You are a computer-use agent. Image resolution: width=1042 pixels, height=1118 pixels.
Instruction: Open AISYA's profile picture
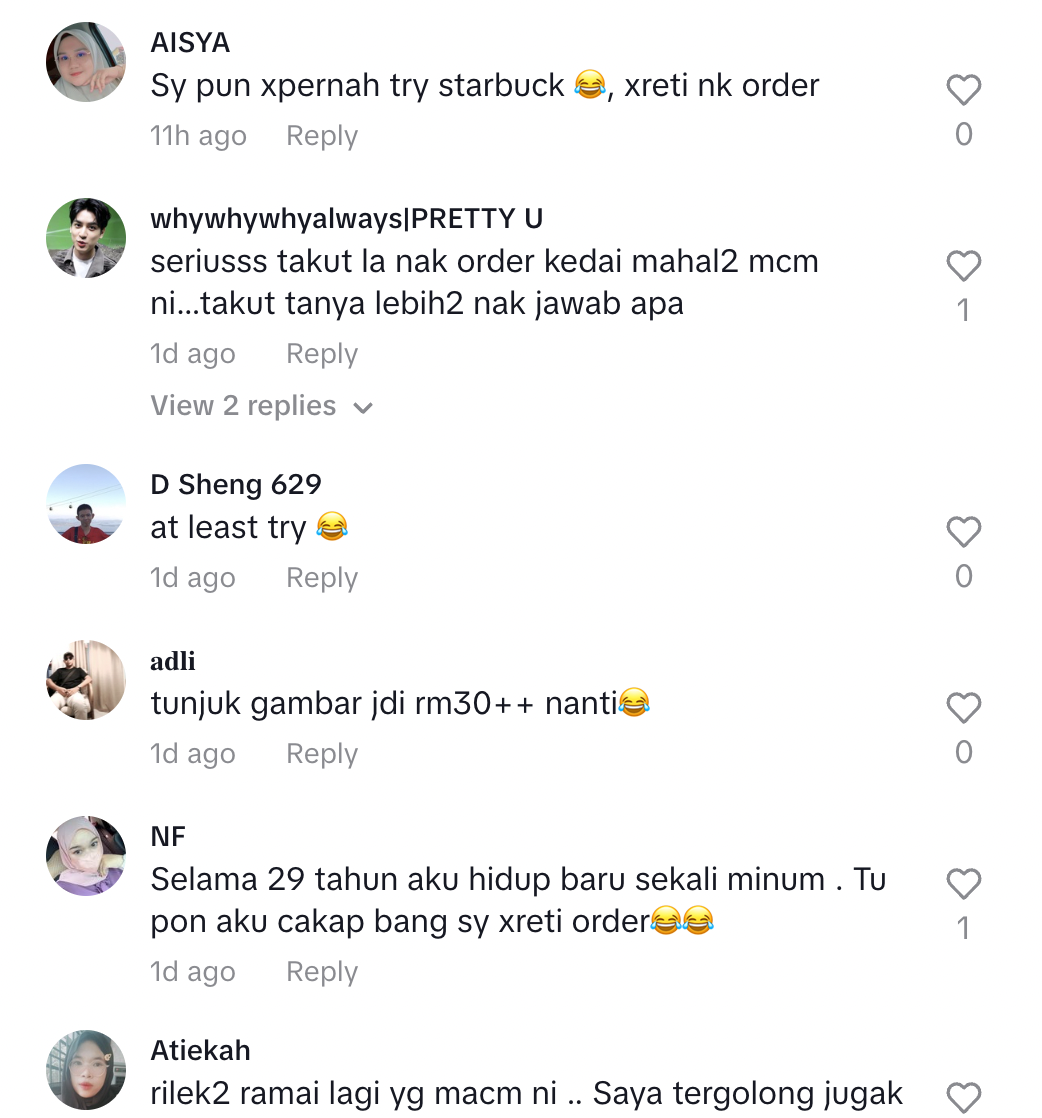pyautogui.click(x=86, y=62)
